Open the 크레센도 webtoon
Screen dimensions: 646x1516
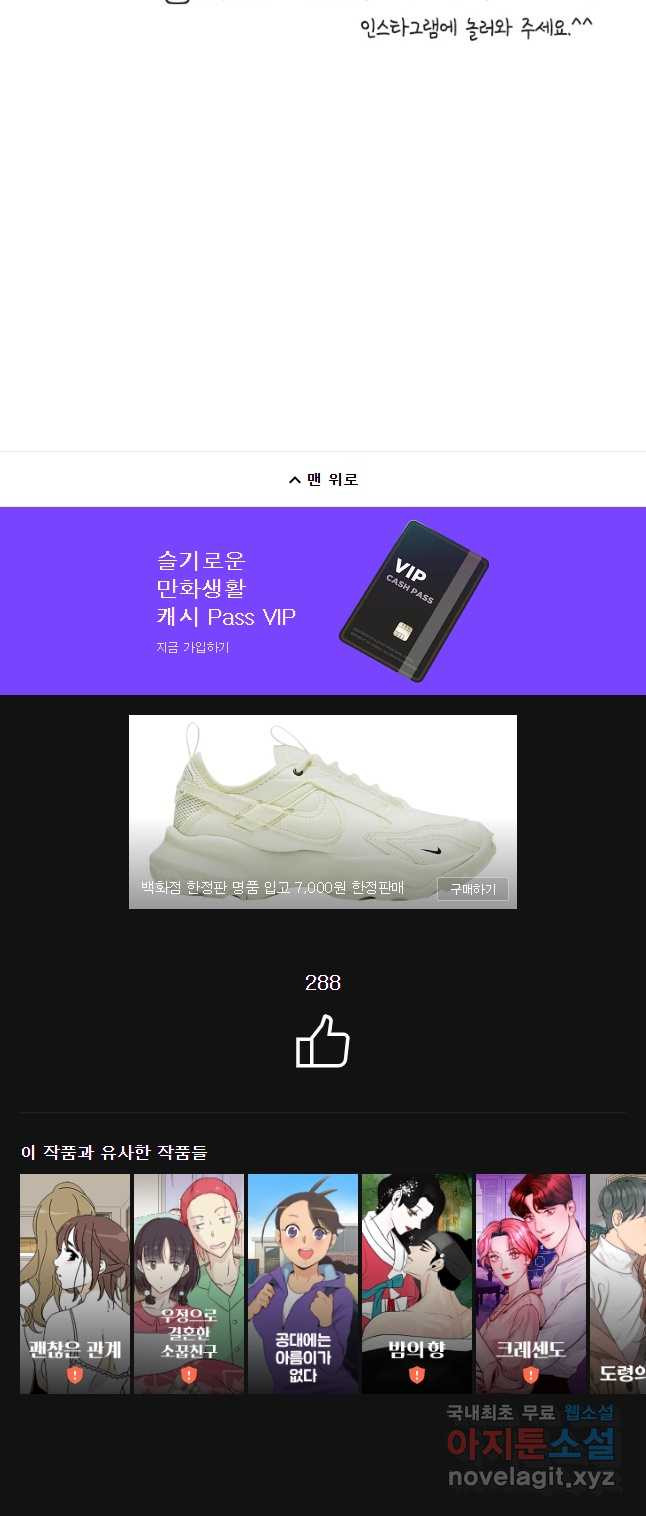[531, 1283]
